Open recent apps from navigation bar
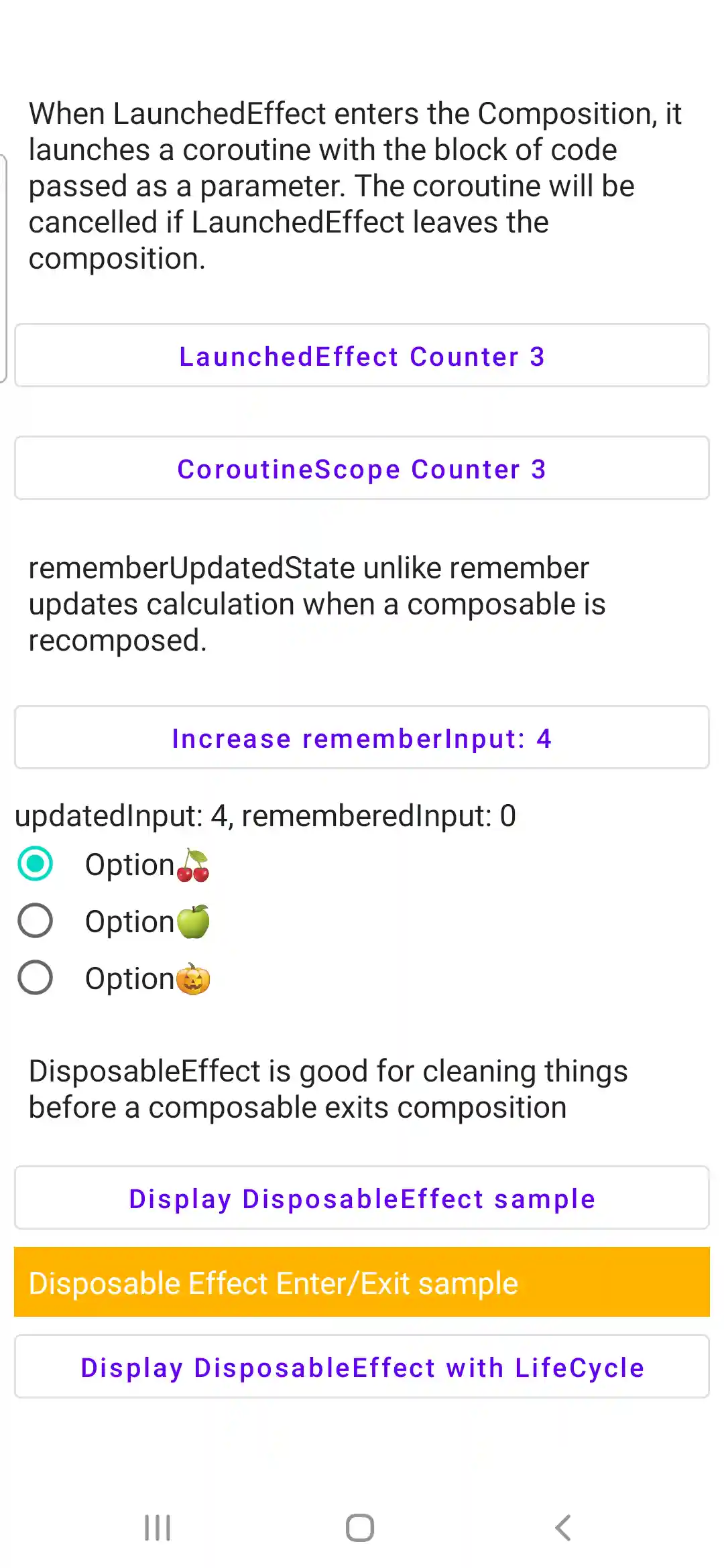The width and height of the screenshot is (724, 1568). tap(158, 1528)
